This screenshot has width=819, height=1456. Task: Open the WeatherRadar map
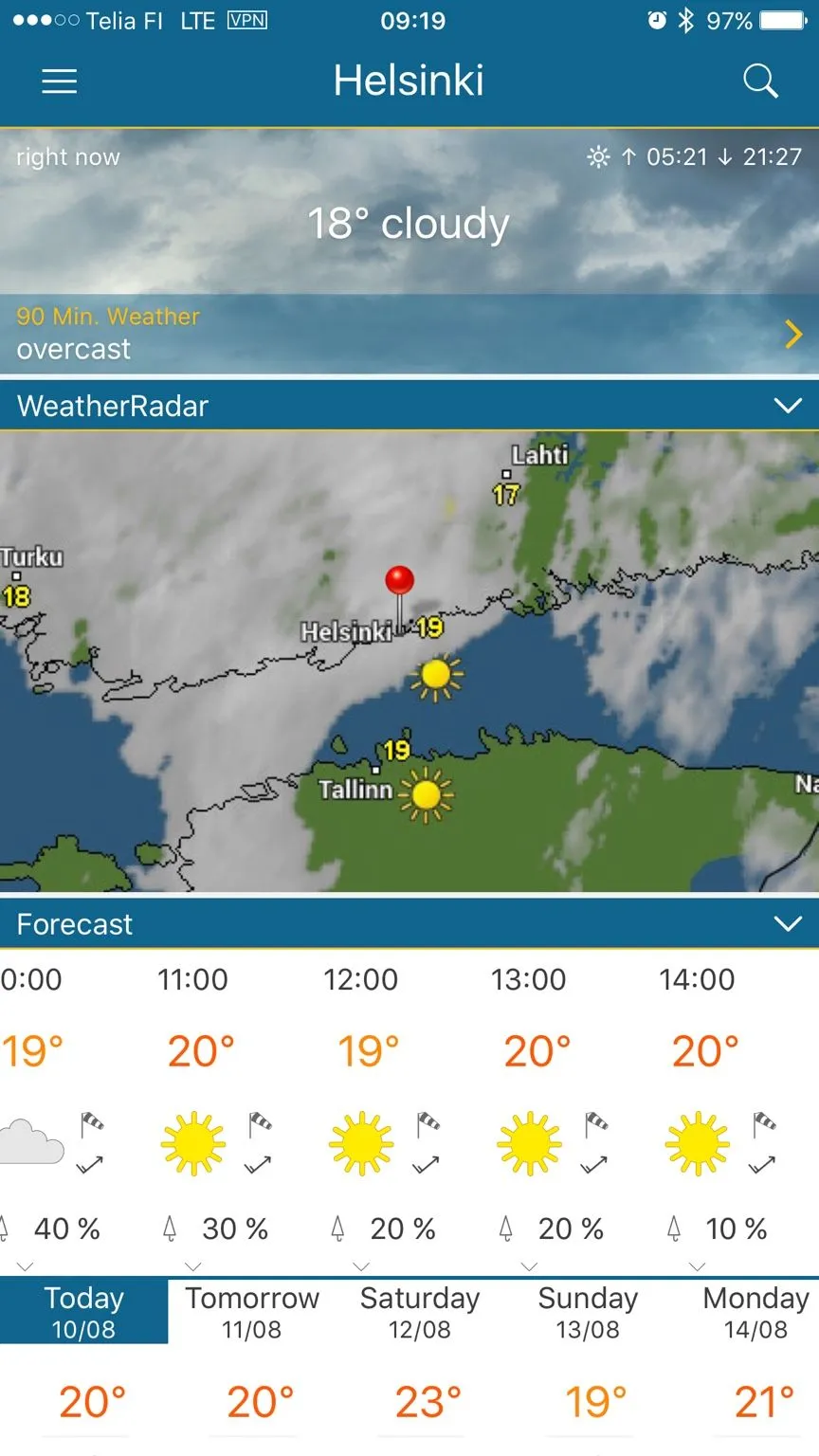click(409, 661)
